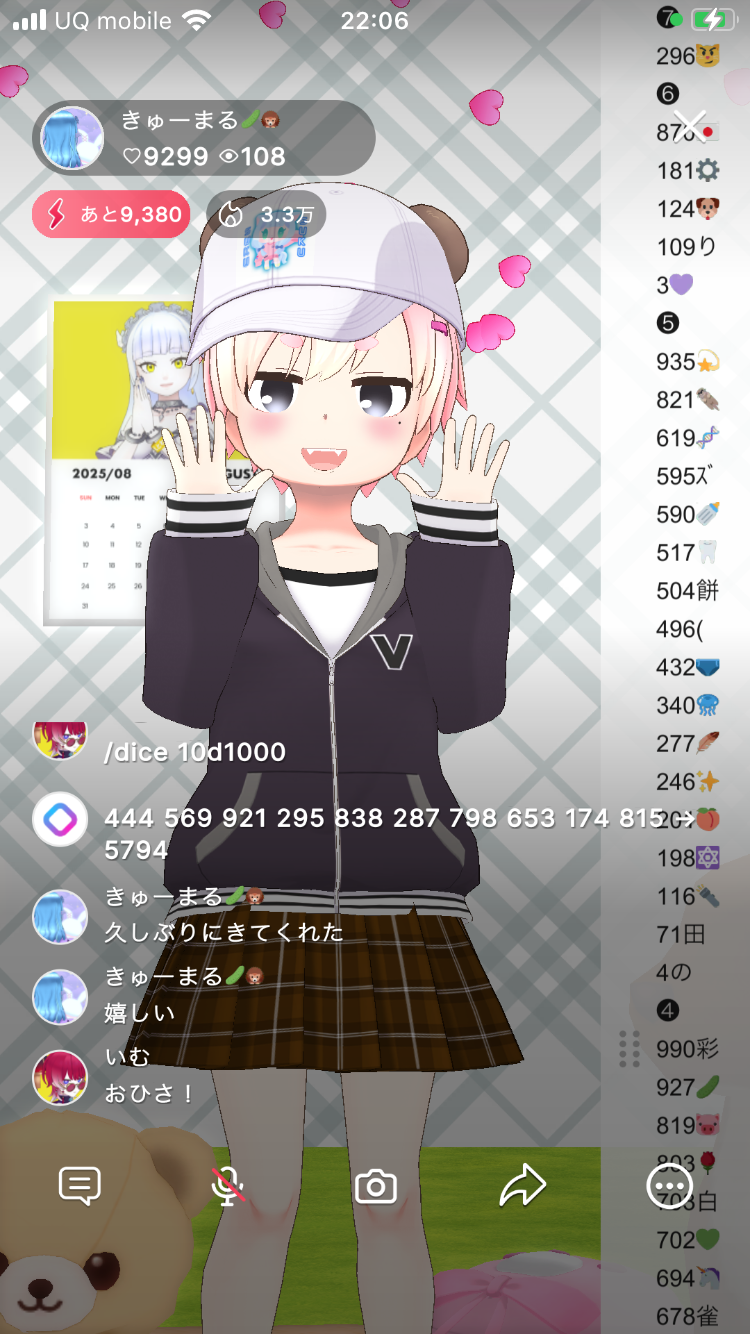Tap the dice result bot icon
750x1334 pixels.
pyautogui.click(x=60, y=820)
